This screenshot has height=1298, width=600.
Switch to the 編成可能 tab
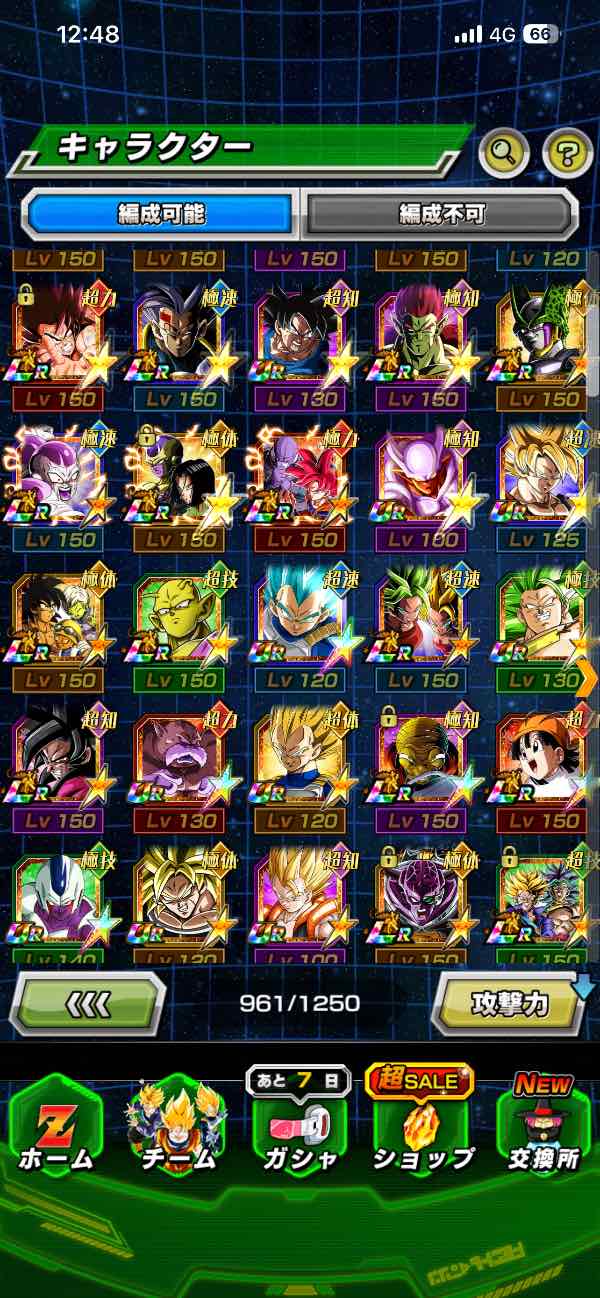pyautogui.click(x=161, y=214)
